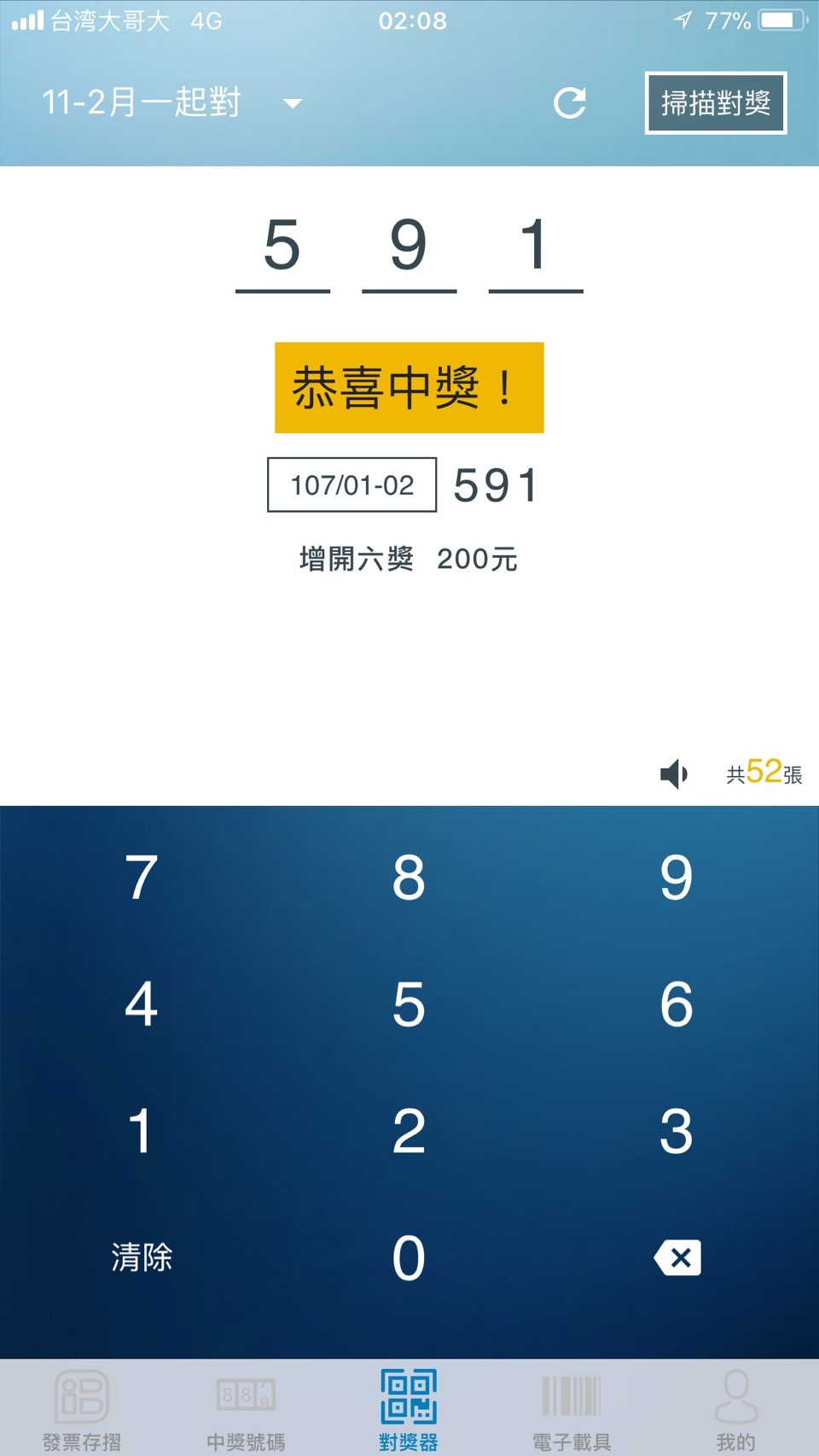This screenshot has height=1456, width=819.
Task: Switch to the 中獎號碼 tab
Action: [246, 1409]
